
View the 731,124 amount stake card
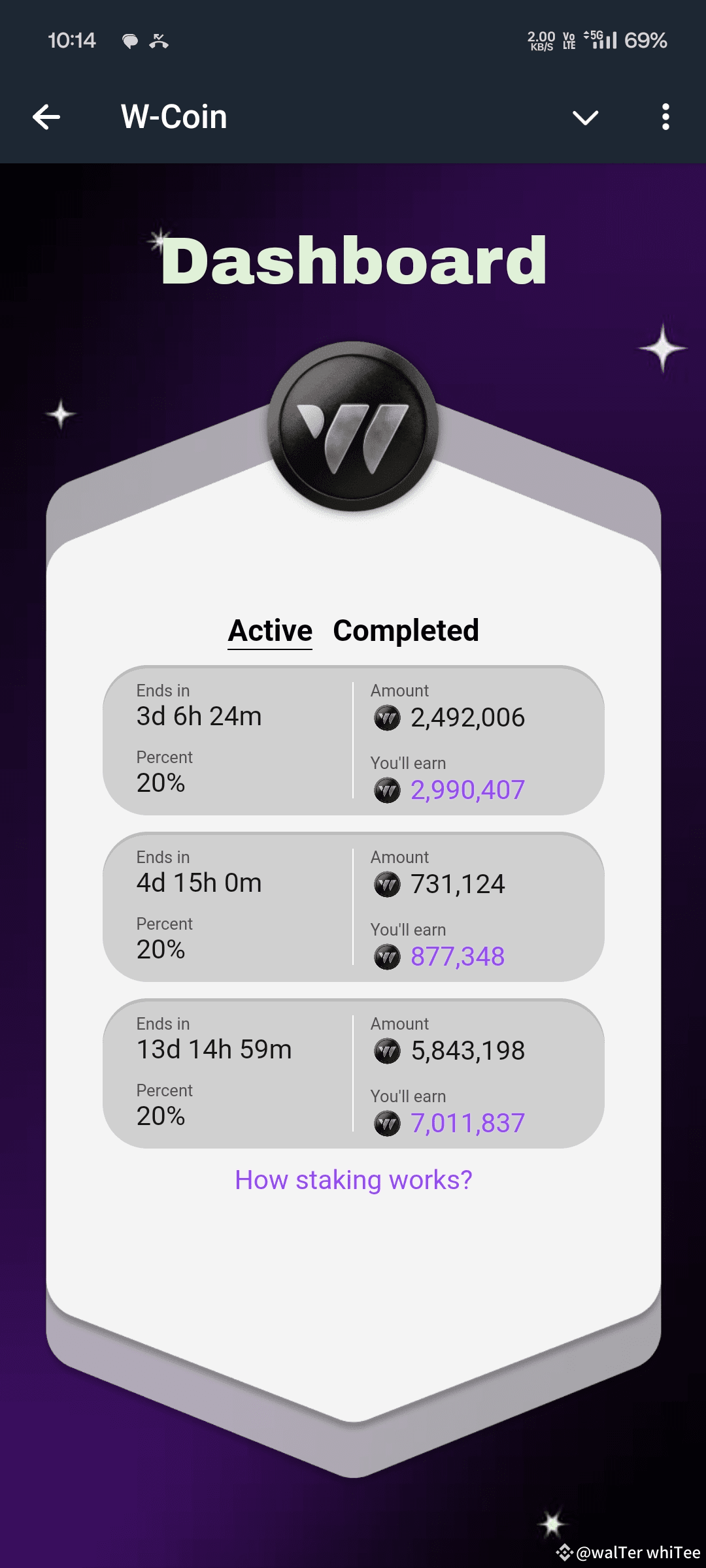coord(353,907)
